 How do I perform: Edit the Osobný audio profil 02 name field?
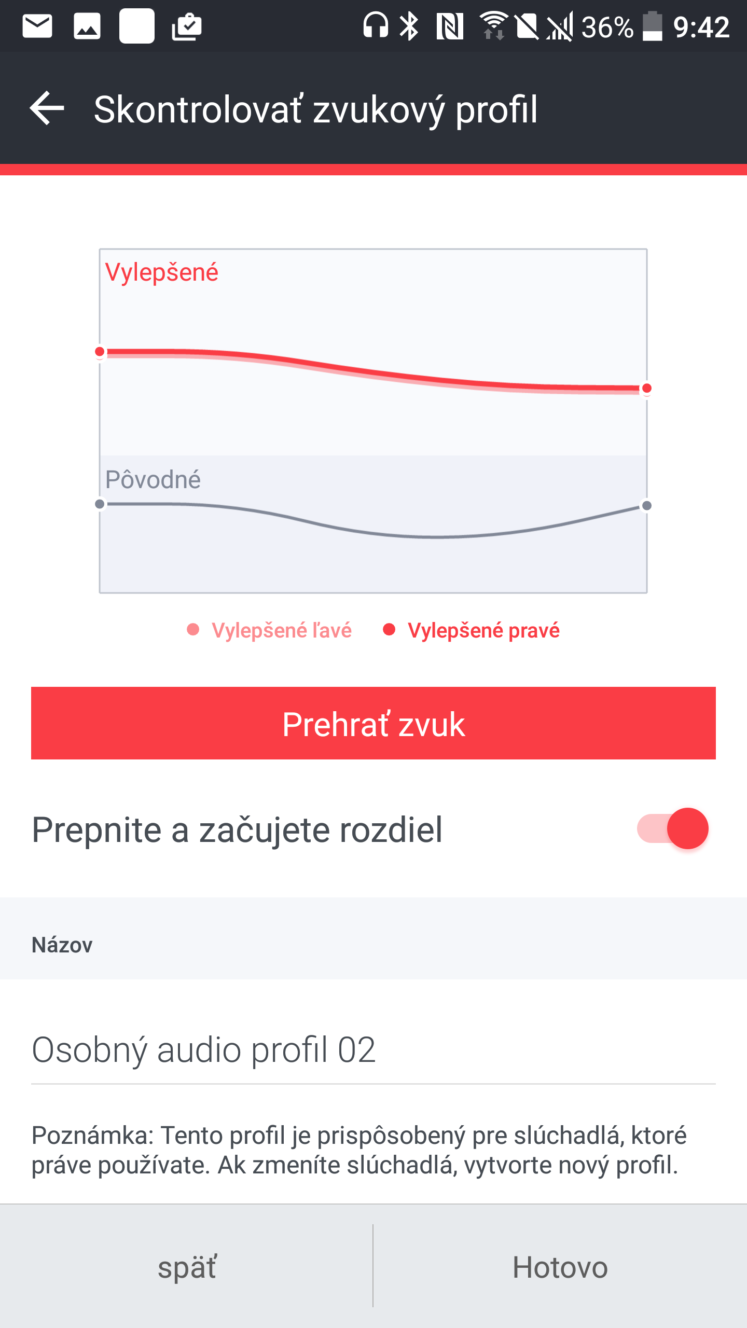[373, 1050]
